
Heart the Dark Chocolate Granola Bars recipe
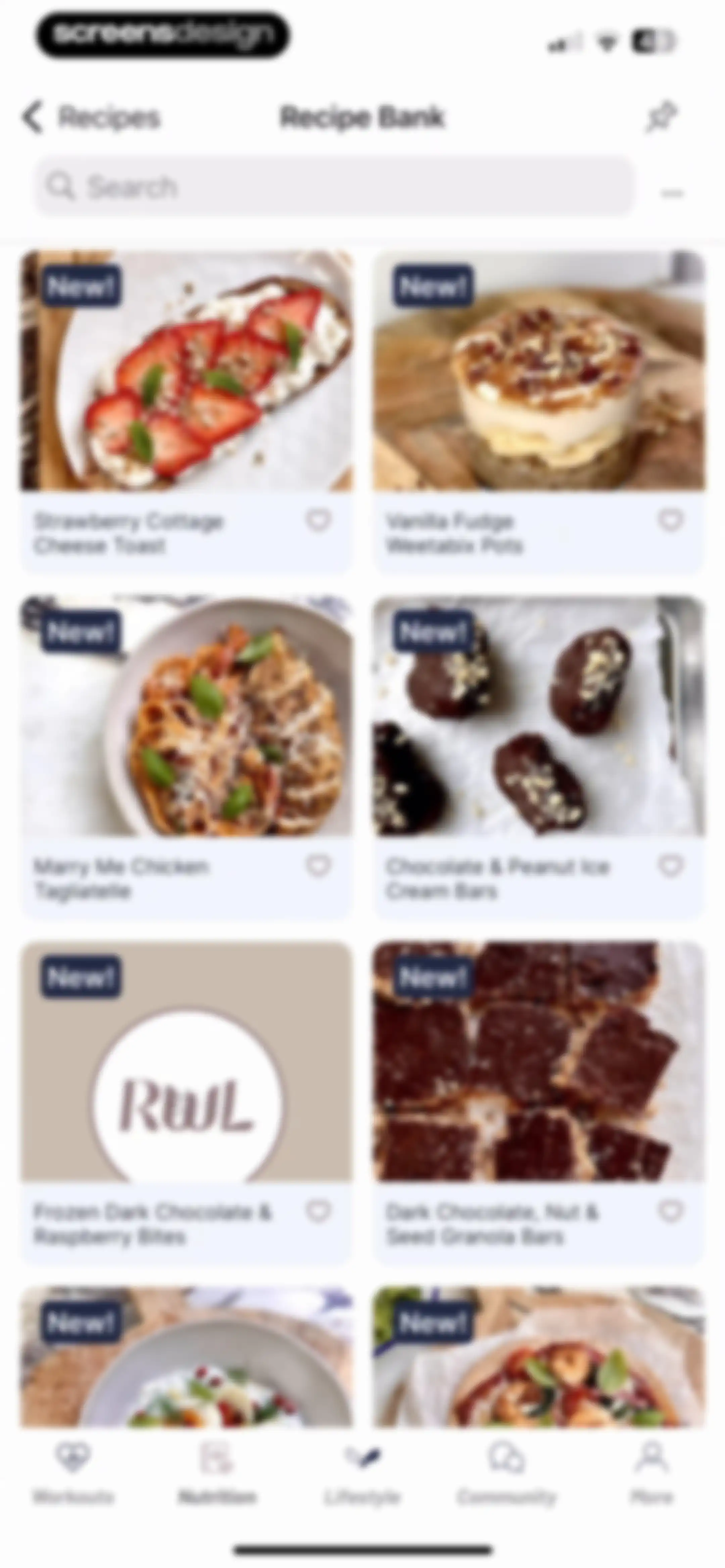(670, 1211)
